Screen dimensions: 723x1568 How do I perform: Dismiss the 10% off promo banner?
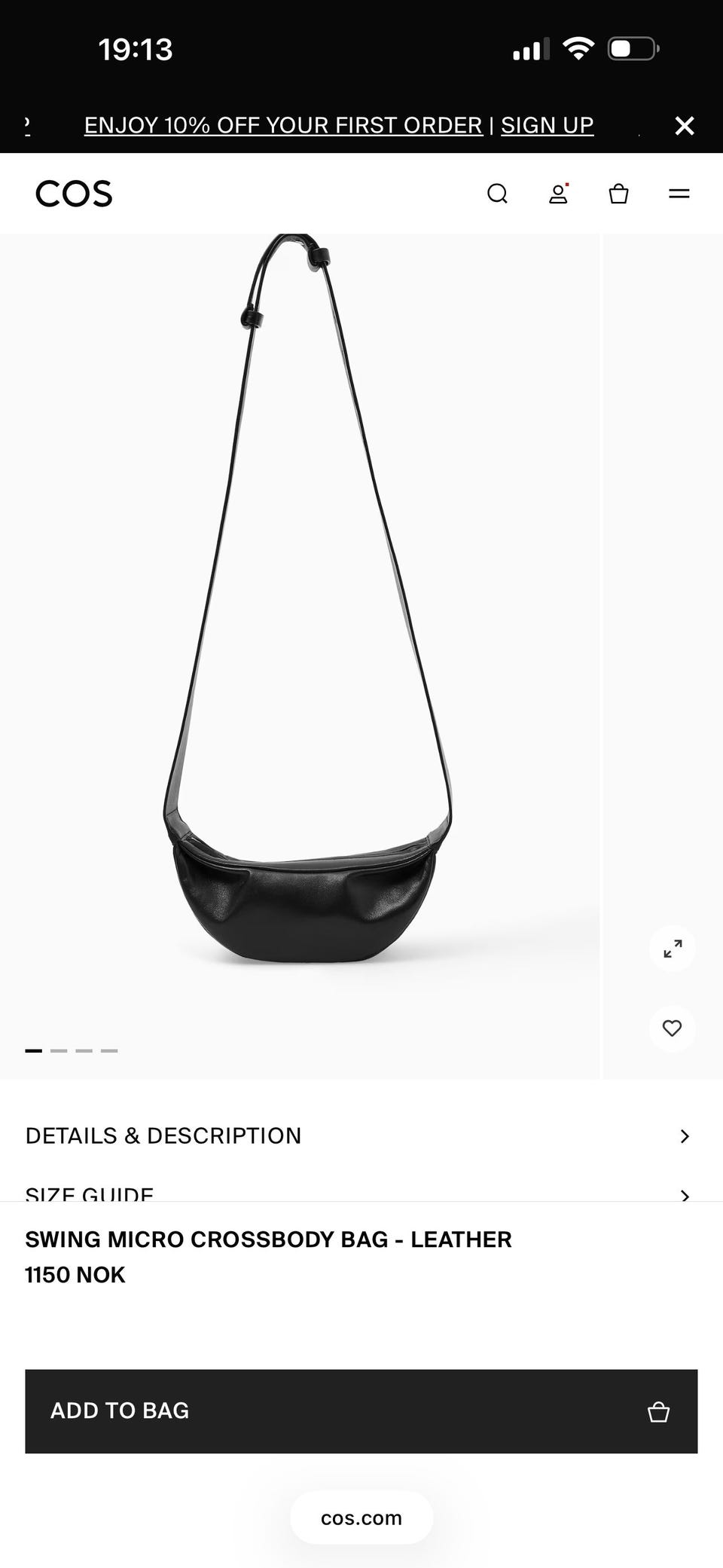coord(684,126)
